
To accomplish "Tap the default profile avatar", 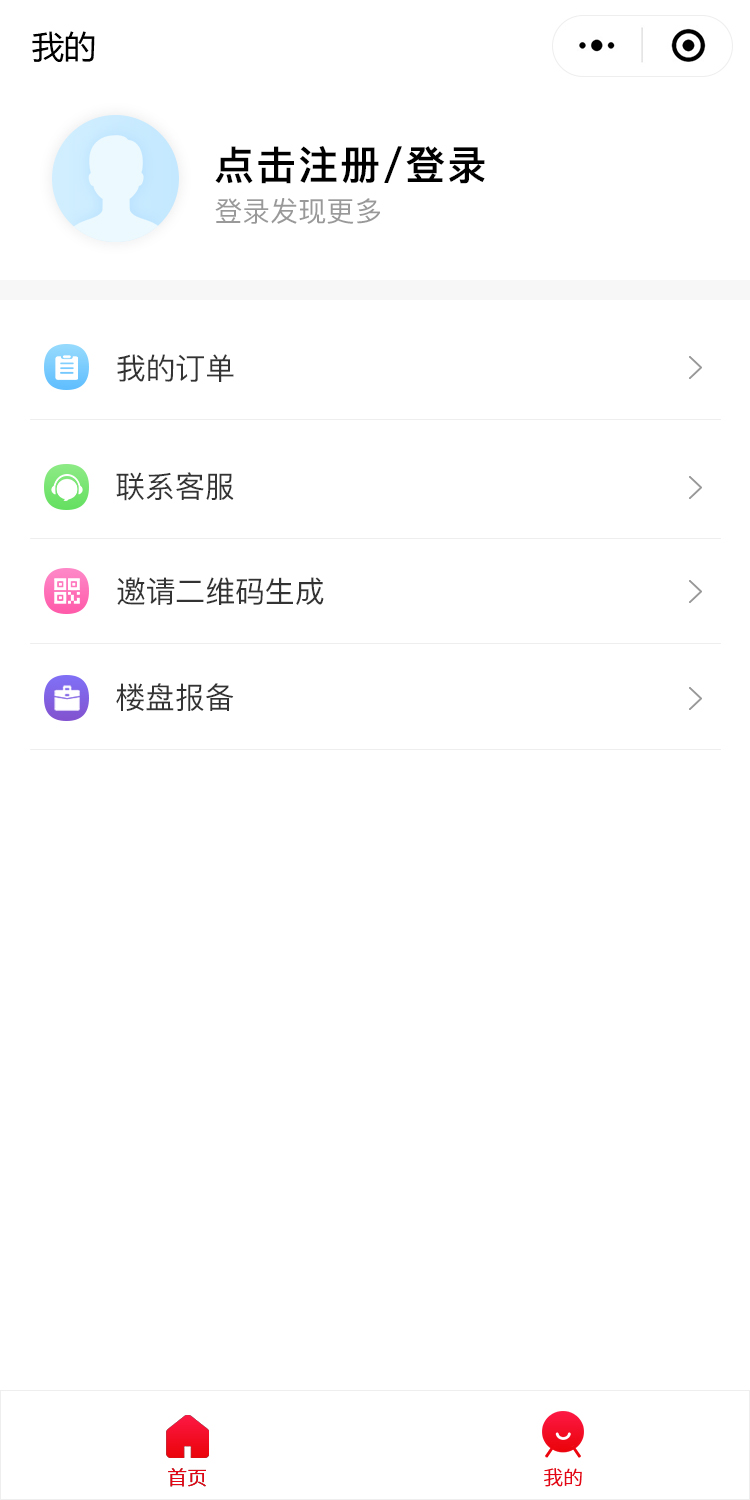I will click(115, 178).
